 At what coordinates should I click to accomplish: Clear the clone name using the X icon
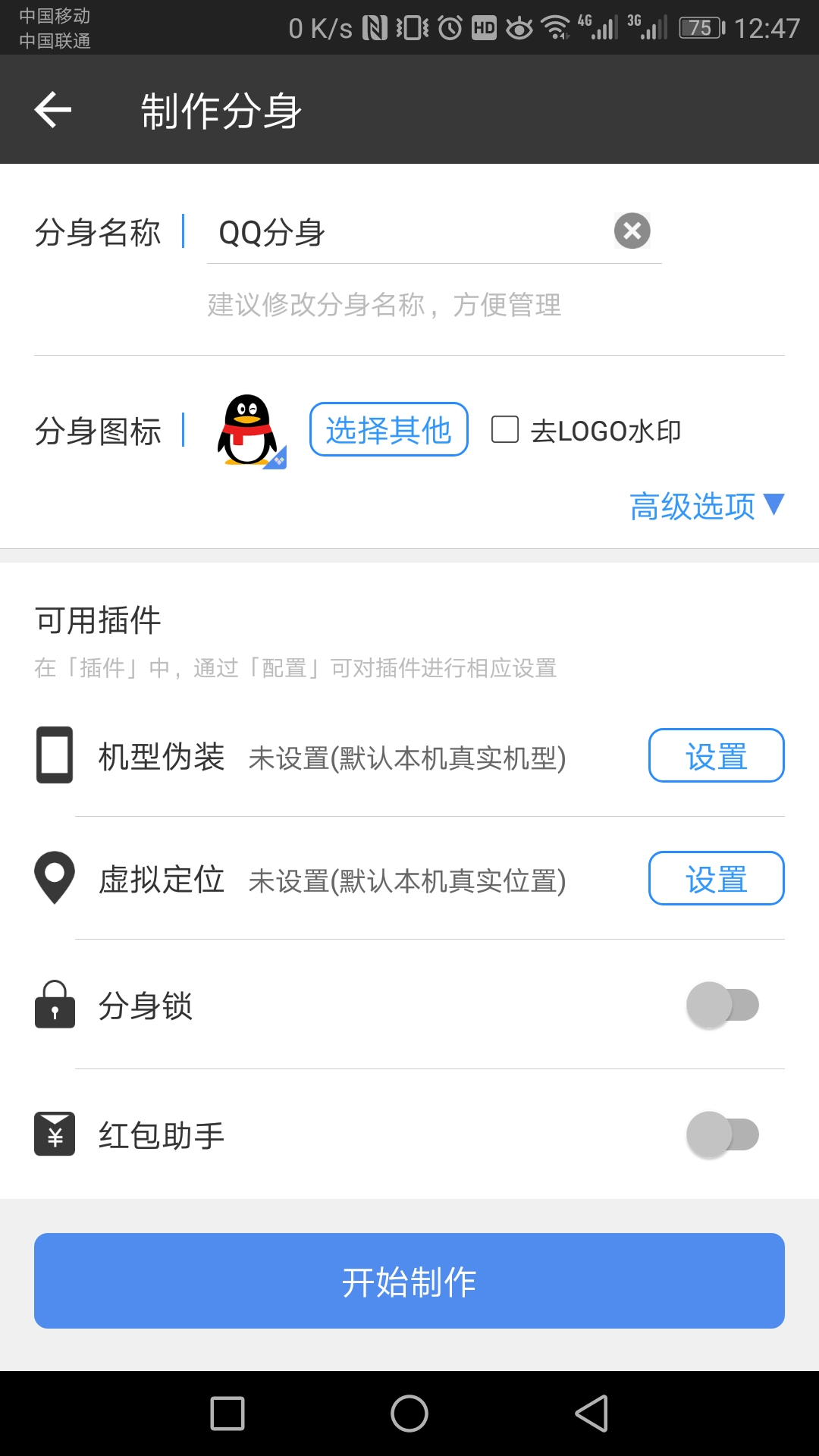[x=632, y=231]
